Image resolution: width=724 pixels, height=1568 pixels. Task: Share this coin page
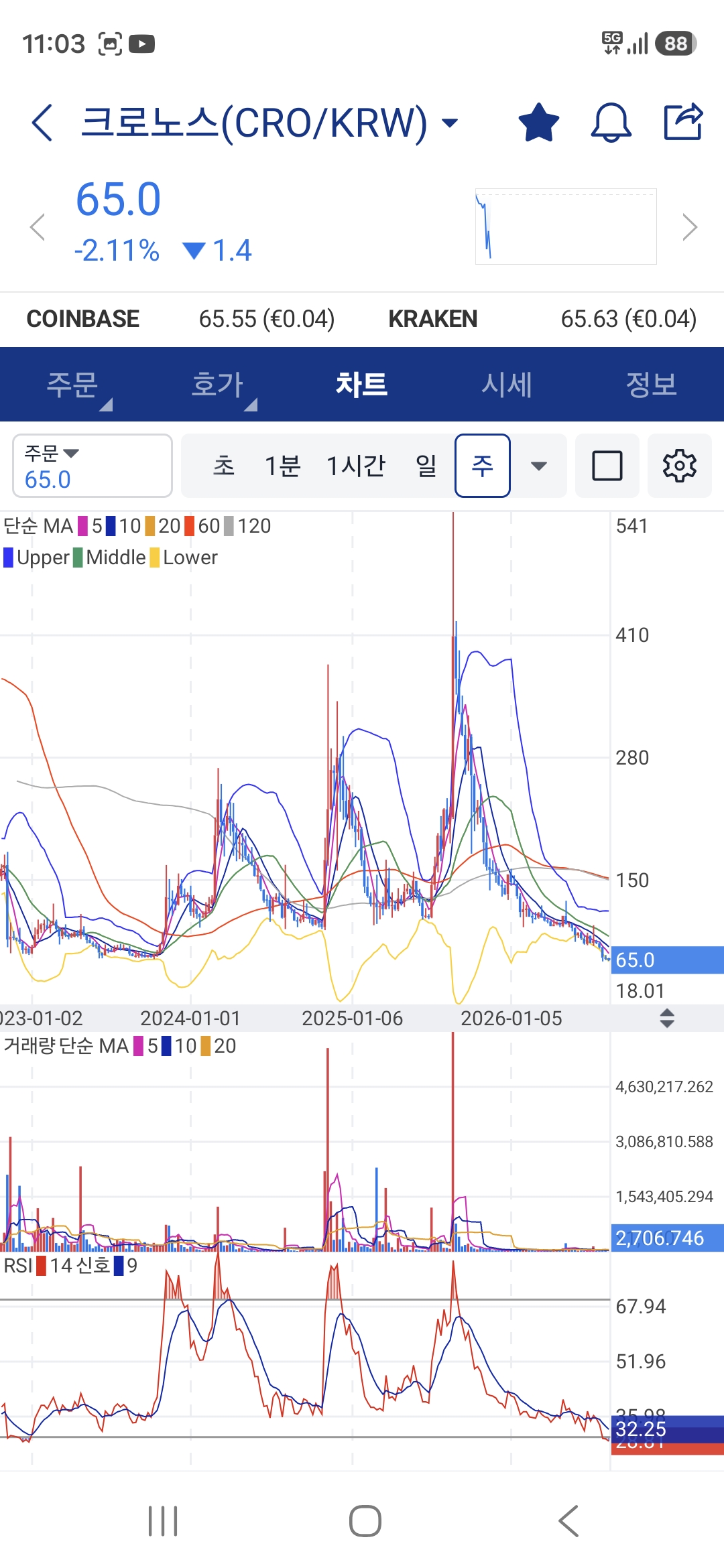click(683, 122)
